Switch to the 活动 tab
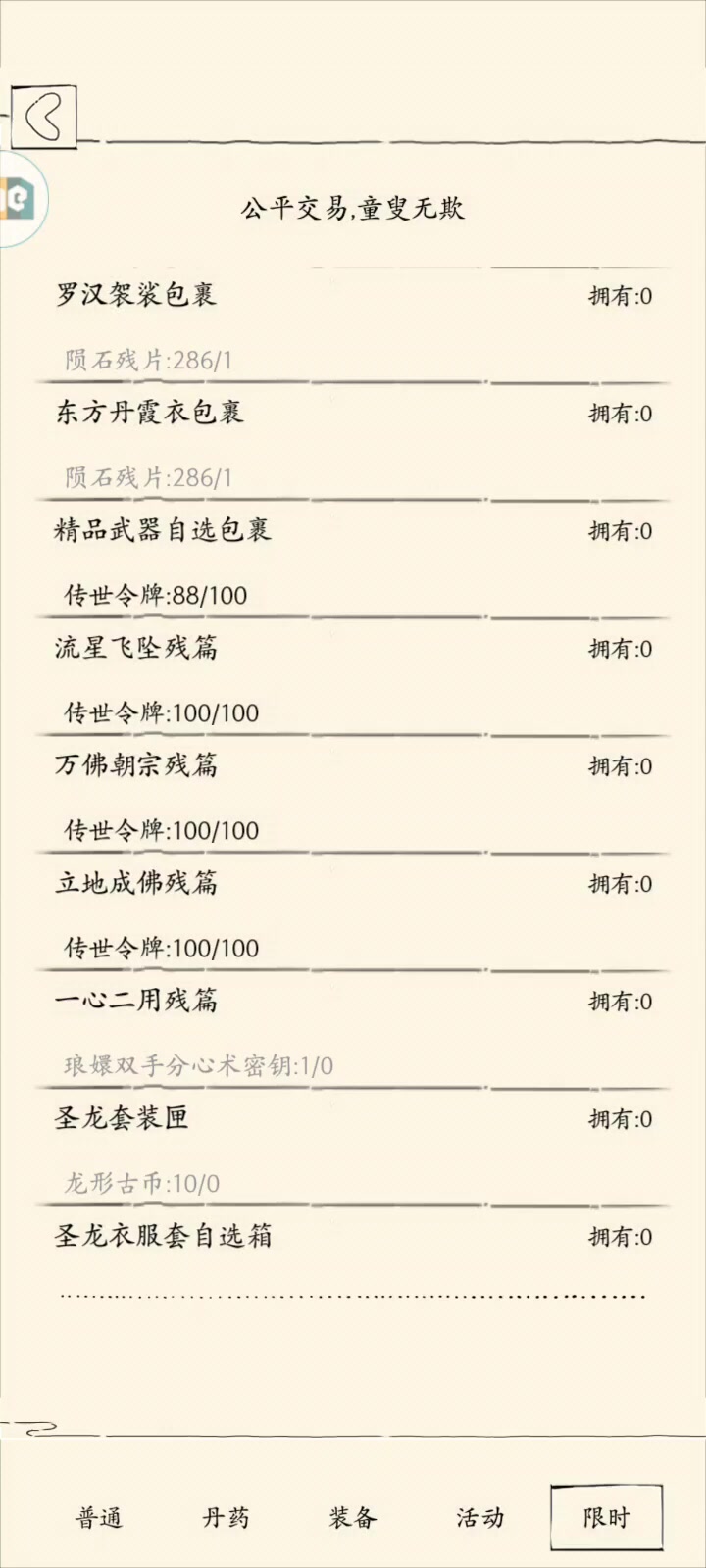Image resolution: width=706 pixels, height=1568 pixels. pyautogui.click(x=479, y=1518)
